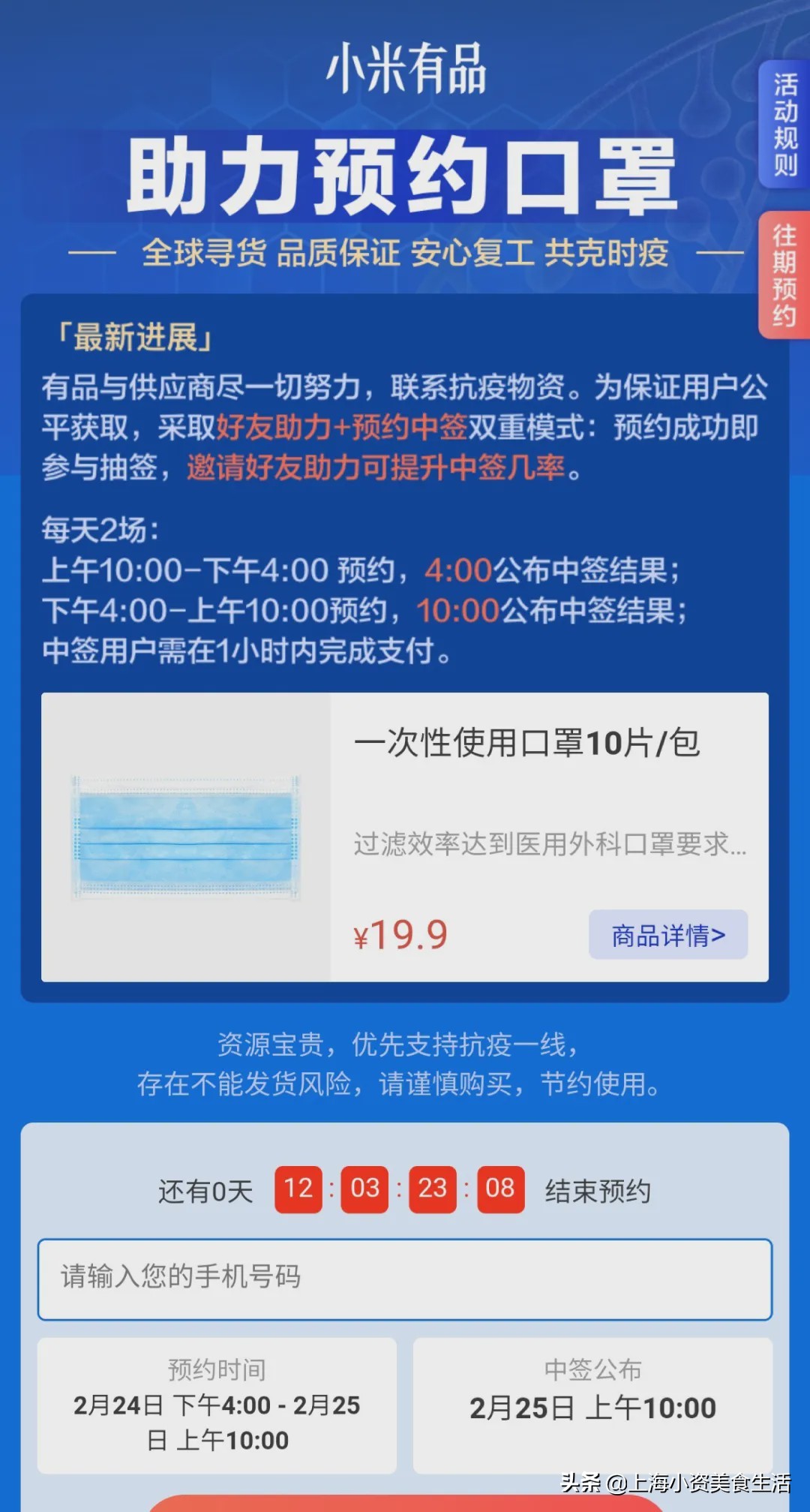Click the hours countdown block showing 12
The width and height of the screenshot is (810, 1512).
click(x=298, y=1189)
